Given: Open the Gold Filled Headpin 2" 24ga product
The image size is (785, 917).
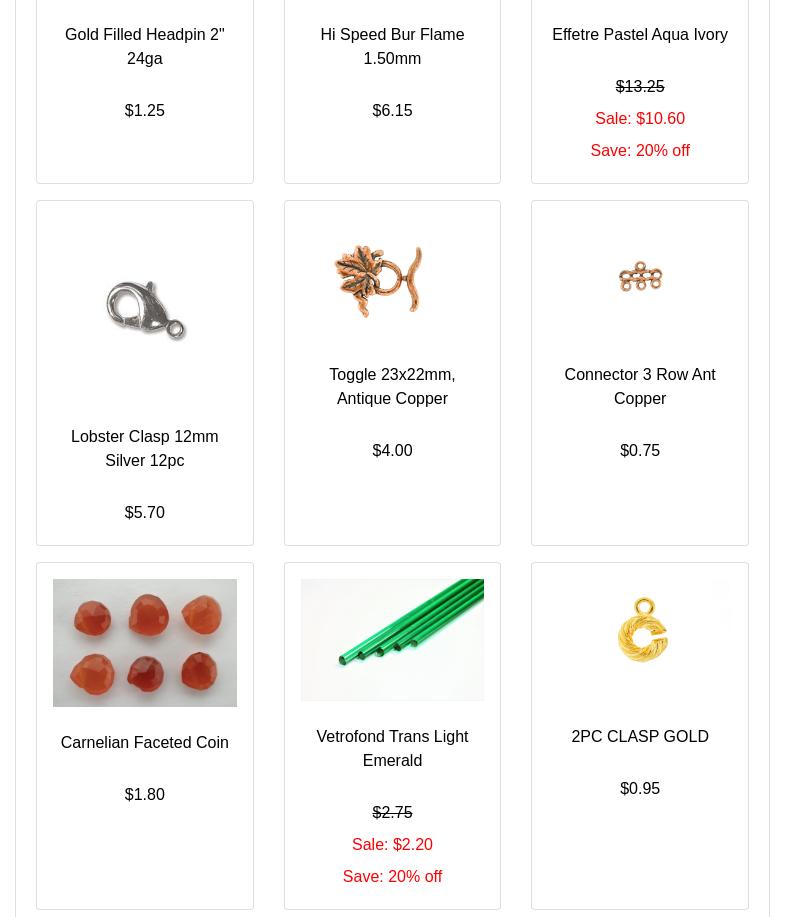Looking at the screenshot, I should click(144, 47).
